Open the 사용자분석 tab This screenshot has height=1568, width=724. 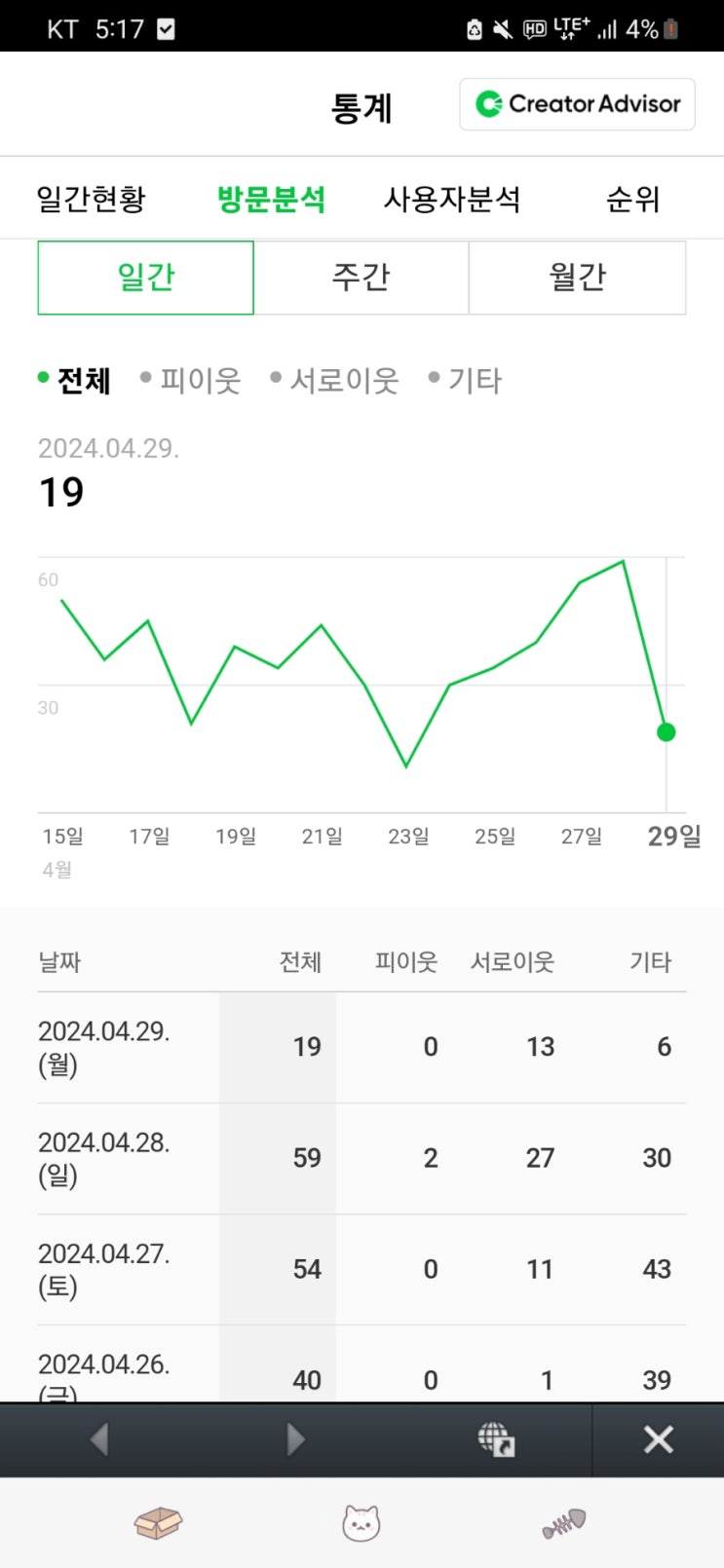click(452, 200)
